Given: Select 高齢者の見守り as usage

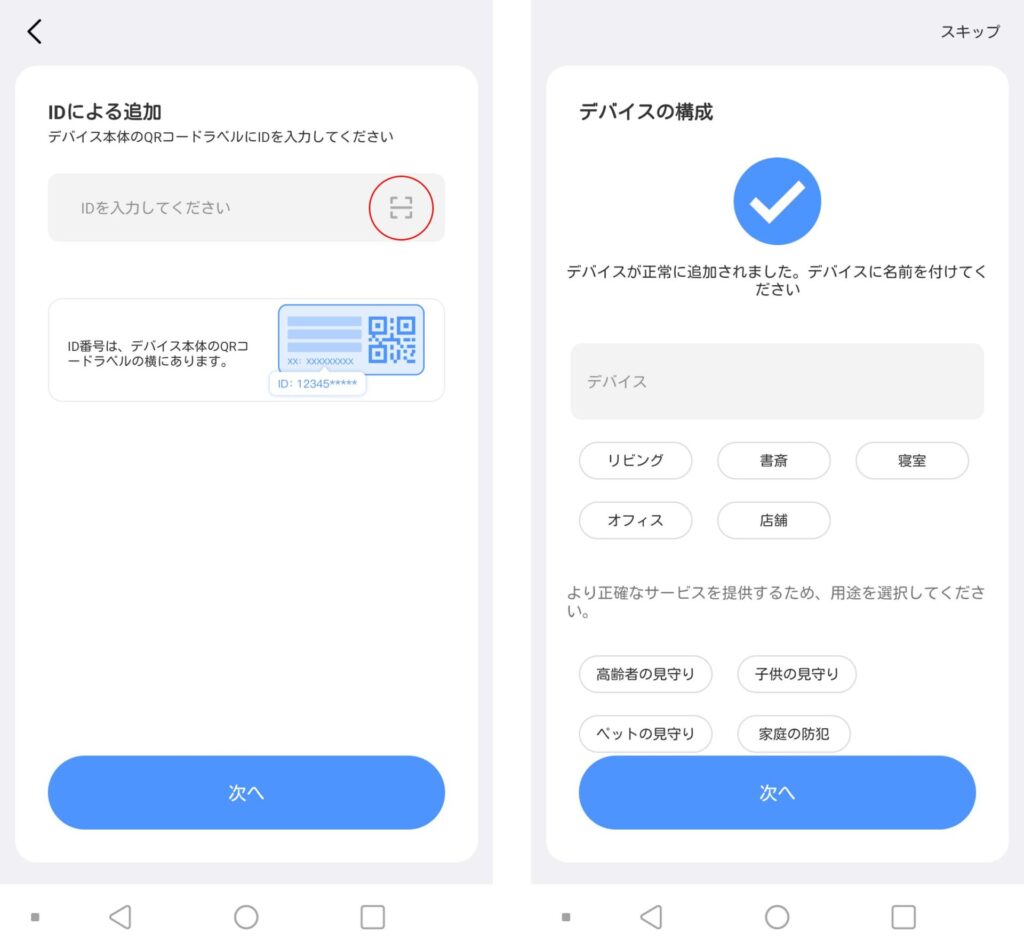Looking at the screenshot, I should (645, 674).
